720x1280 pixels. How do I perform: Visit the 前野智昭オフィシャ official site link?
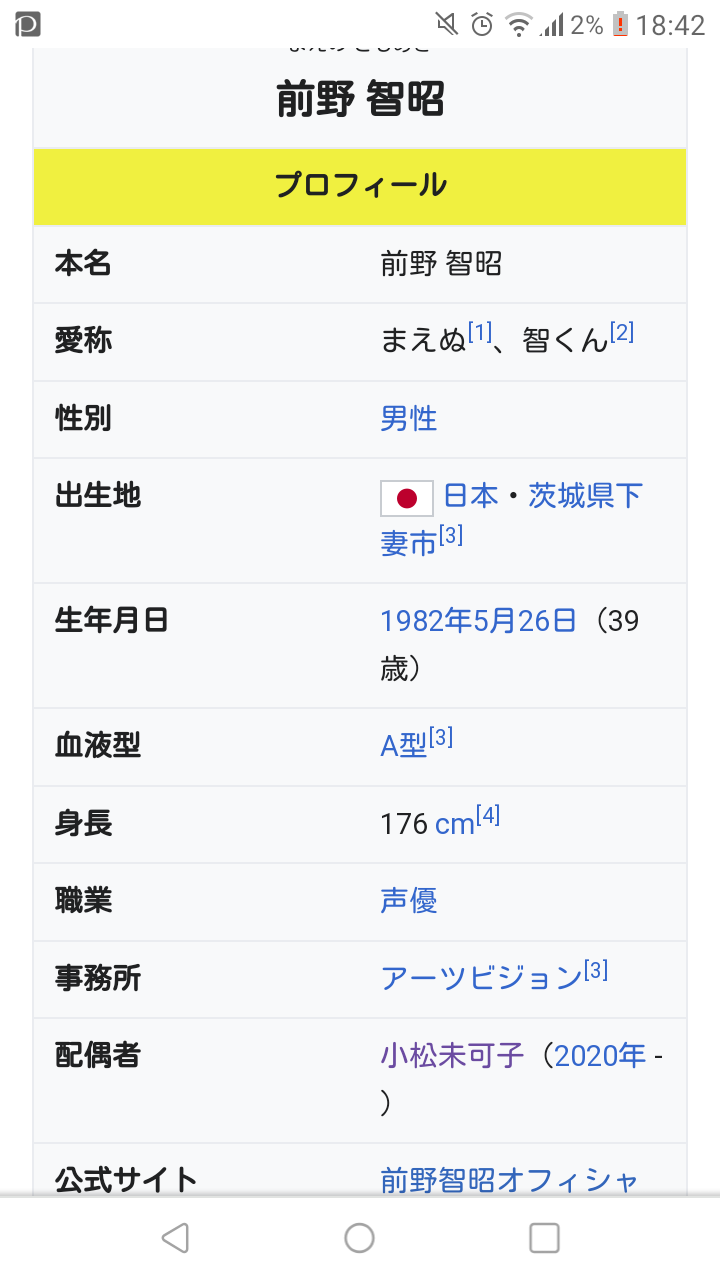[508, 1181]
